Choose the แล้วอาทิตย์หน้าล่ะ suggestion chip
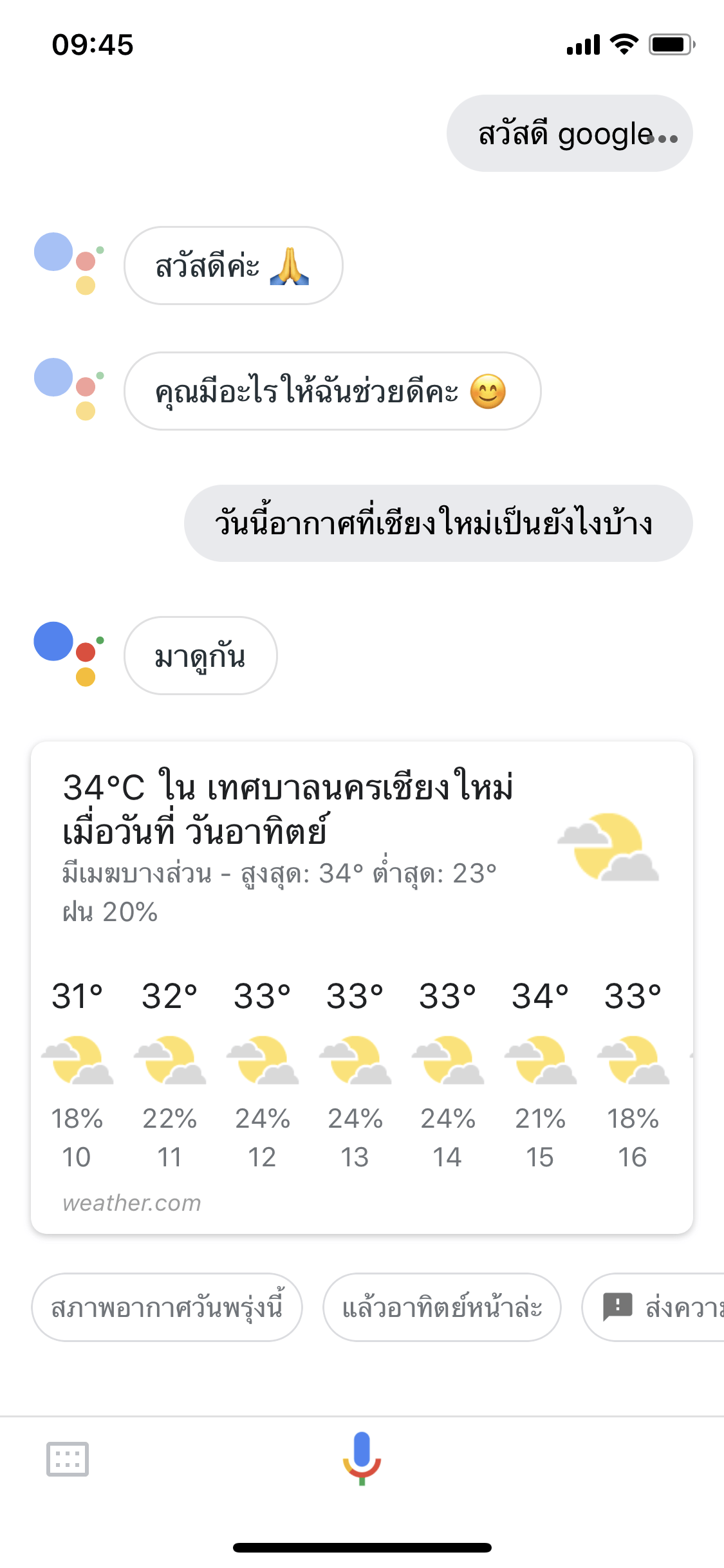Screen dimensions: 724x1568 441,1307
